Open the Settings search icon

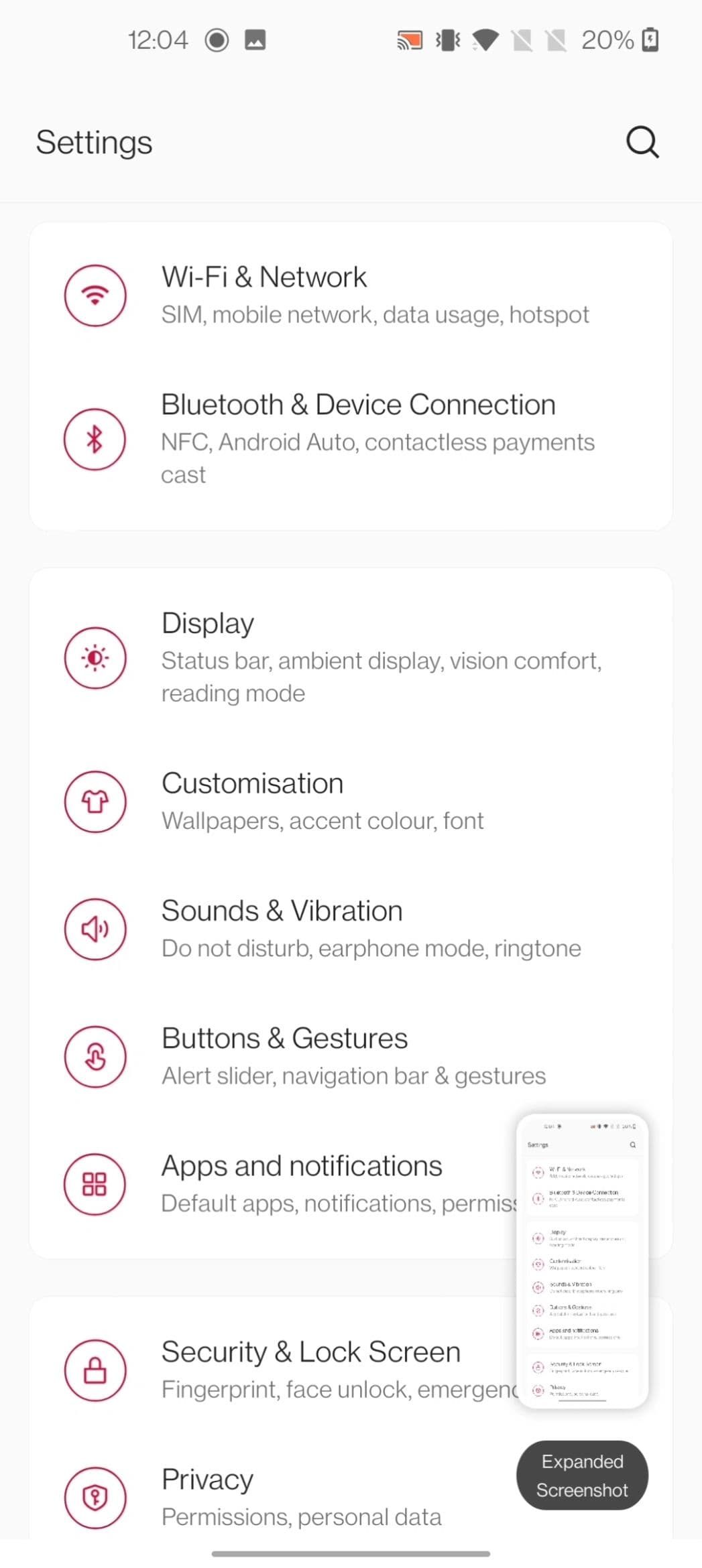coord(642,142)
